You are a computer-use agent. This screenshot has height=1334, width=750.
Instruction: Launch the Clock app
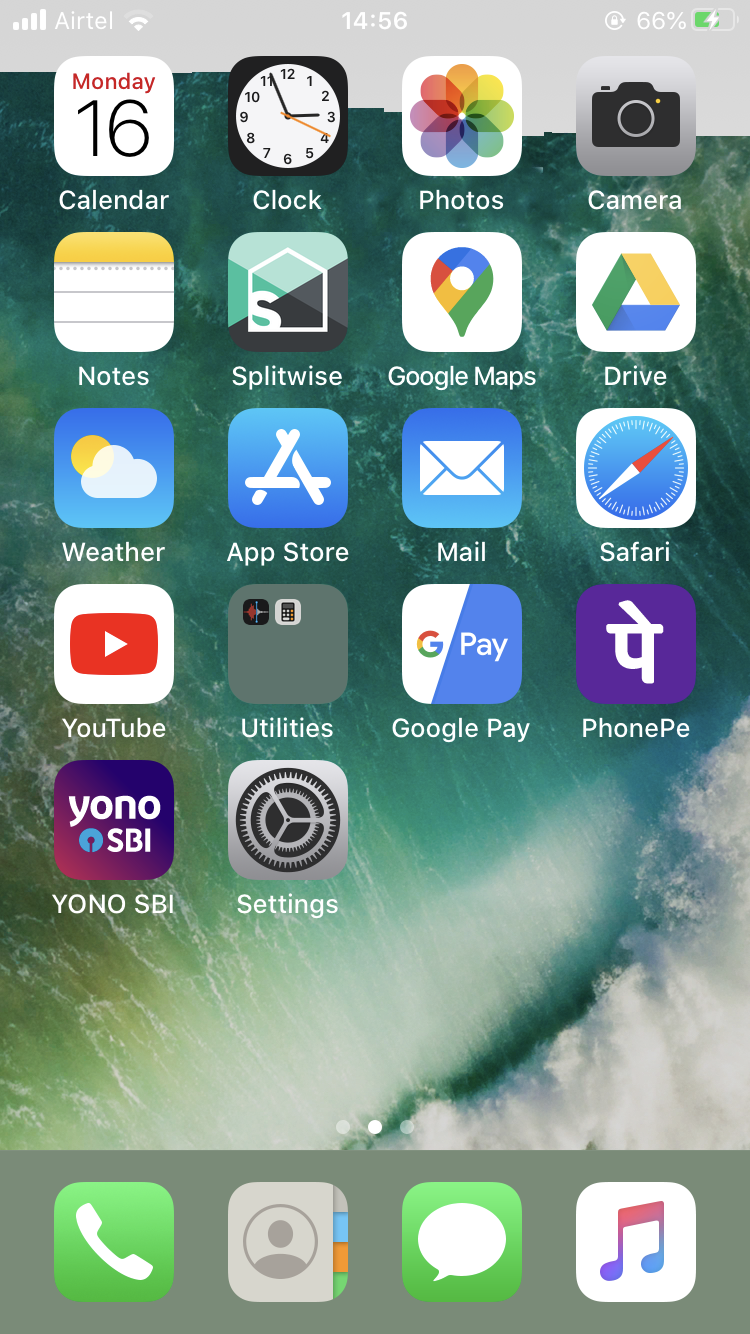(288, 116)
